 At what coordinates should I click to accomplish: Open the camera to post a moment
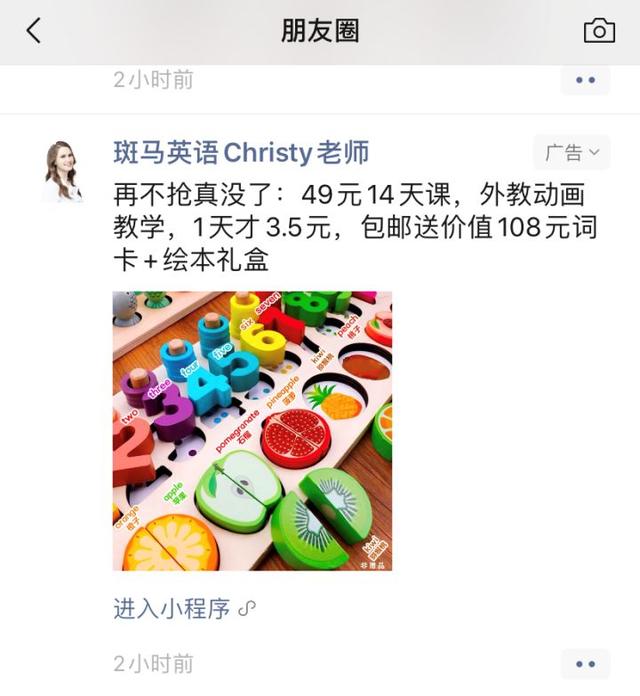click(598, 31)
